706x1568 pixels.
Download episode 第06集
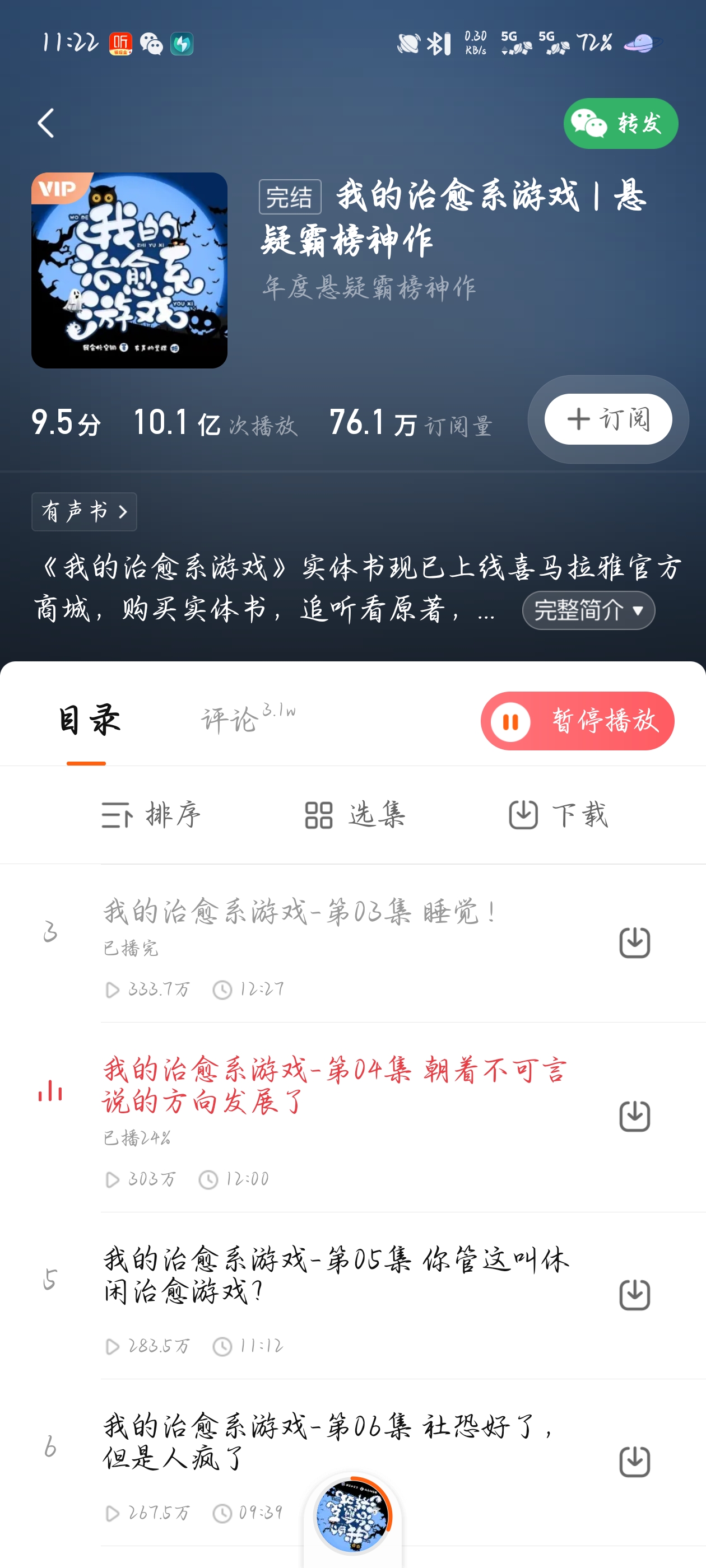[x=634, y=1462]
